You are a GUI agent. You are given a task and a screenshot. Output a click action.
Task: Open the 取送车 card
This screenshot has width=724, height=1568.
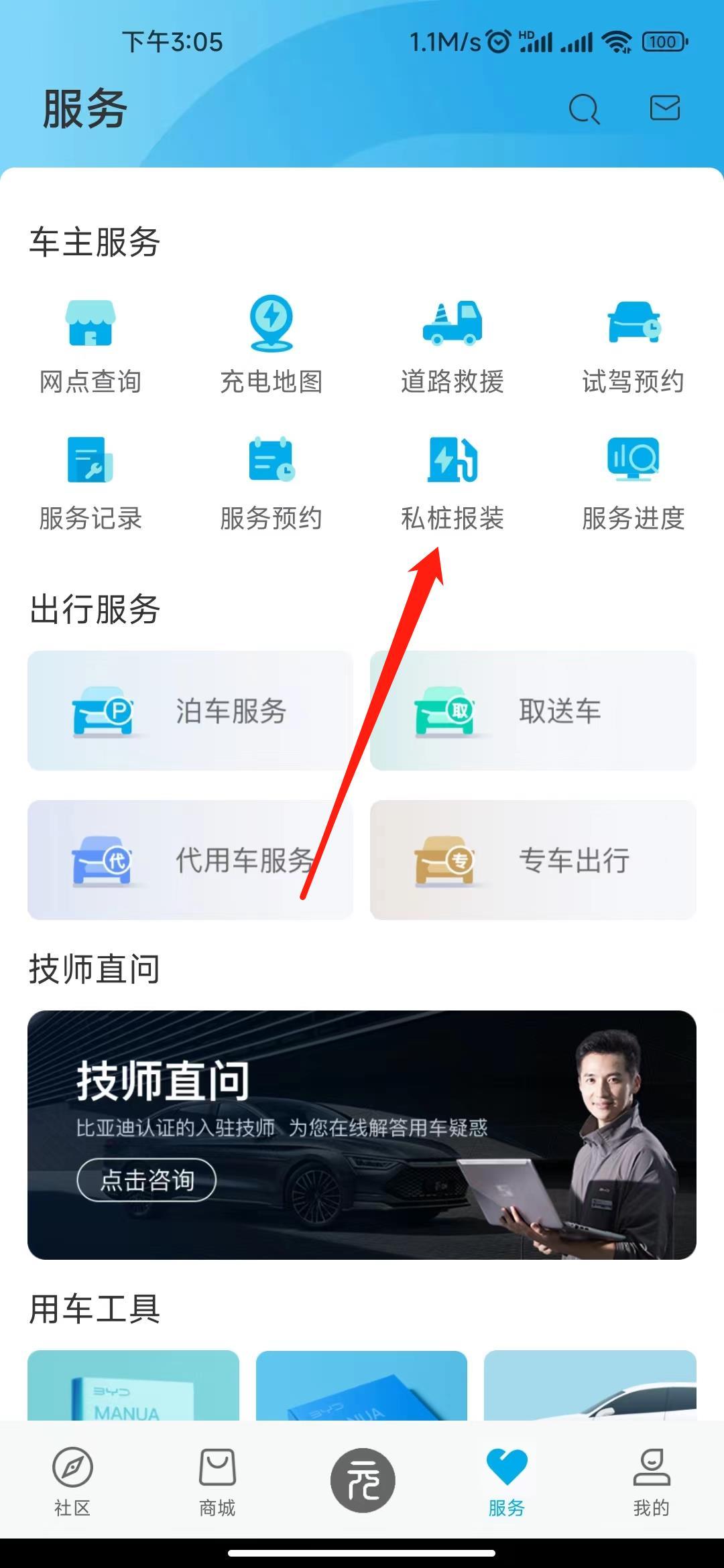pyautogui.click(x=533, y=710)
